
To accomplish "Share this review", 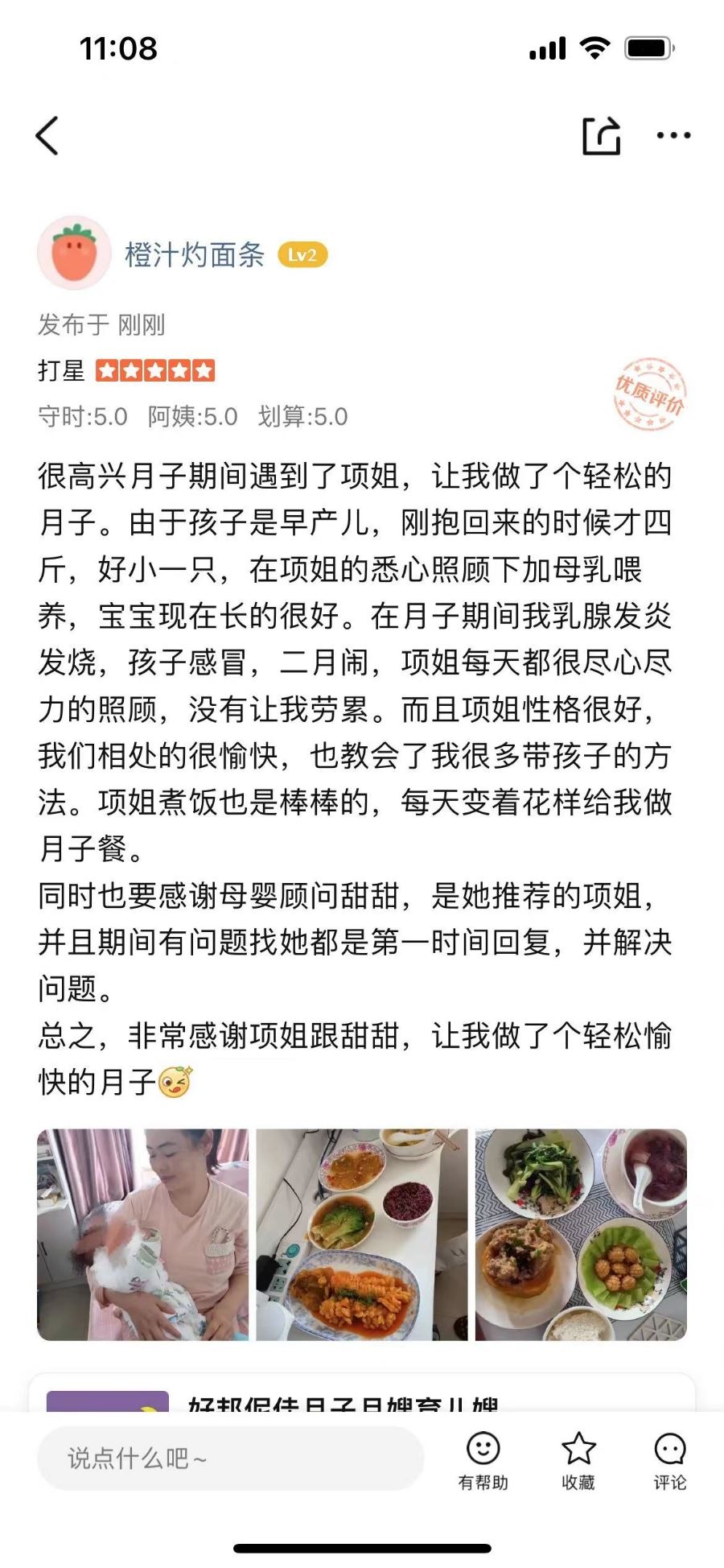I will pyautogui.click(x=601, y=135).
